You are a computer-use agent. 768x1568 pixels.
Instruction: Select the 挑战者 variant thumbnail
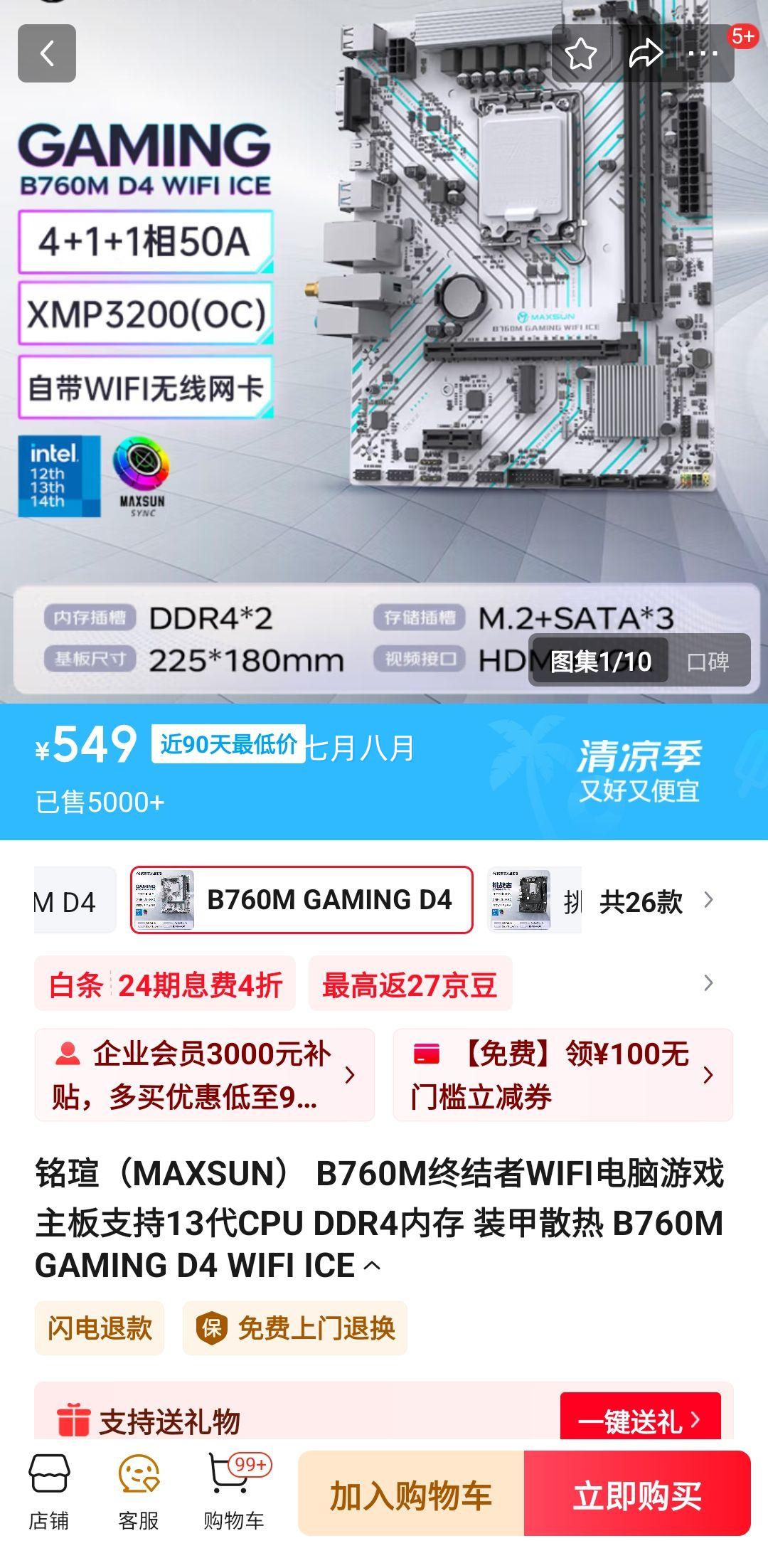point(528,901)
